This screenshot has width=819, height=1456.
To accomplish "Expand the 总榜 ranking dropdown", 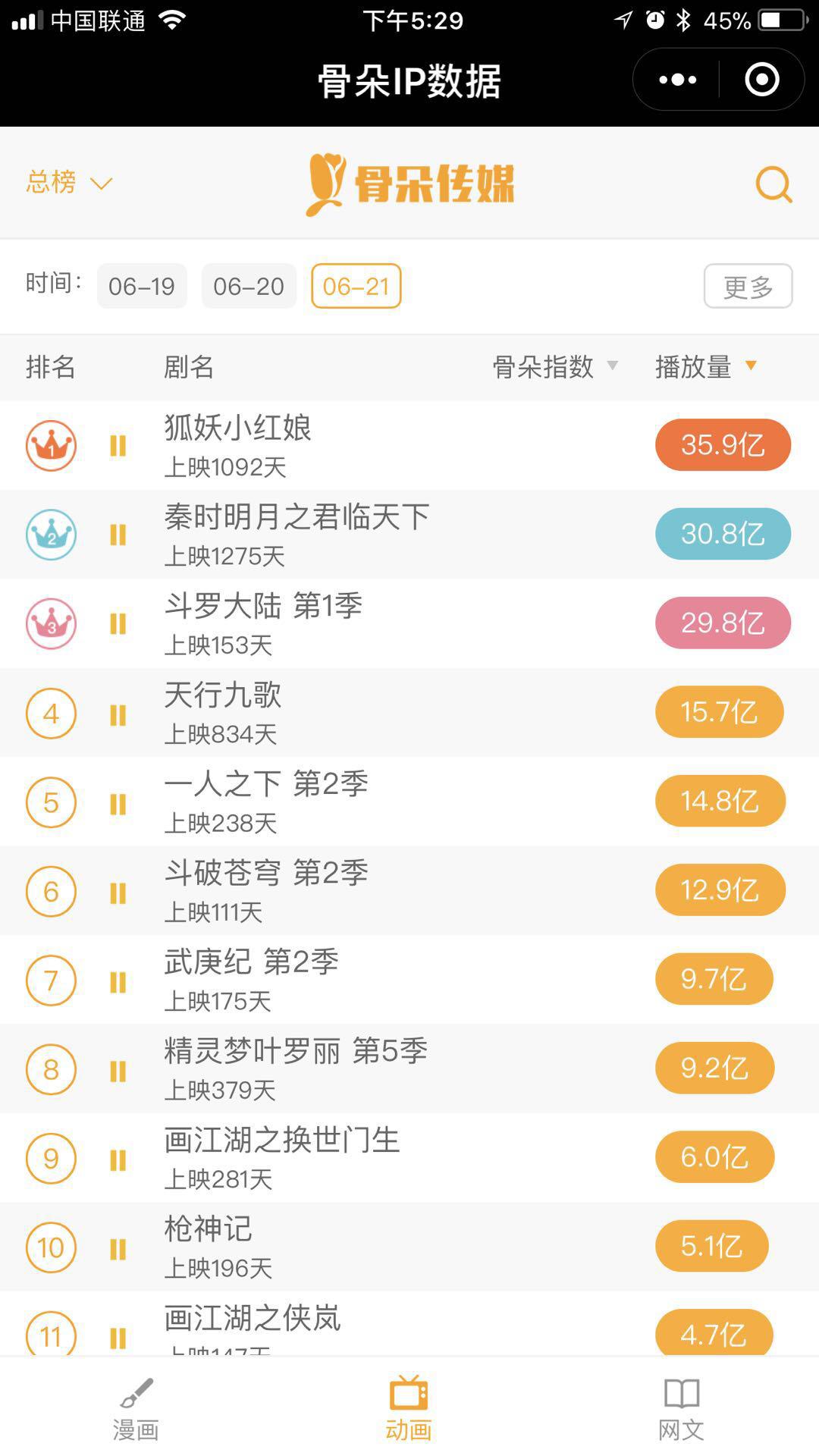I will click(x=69, y=183).
